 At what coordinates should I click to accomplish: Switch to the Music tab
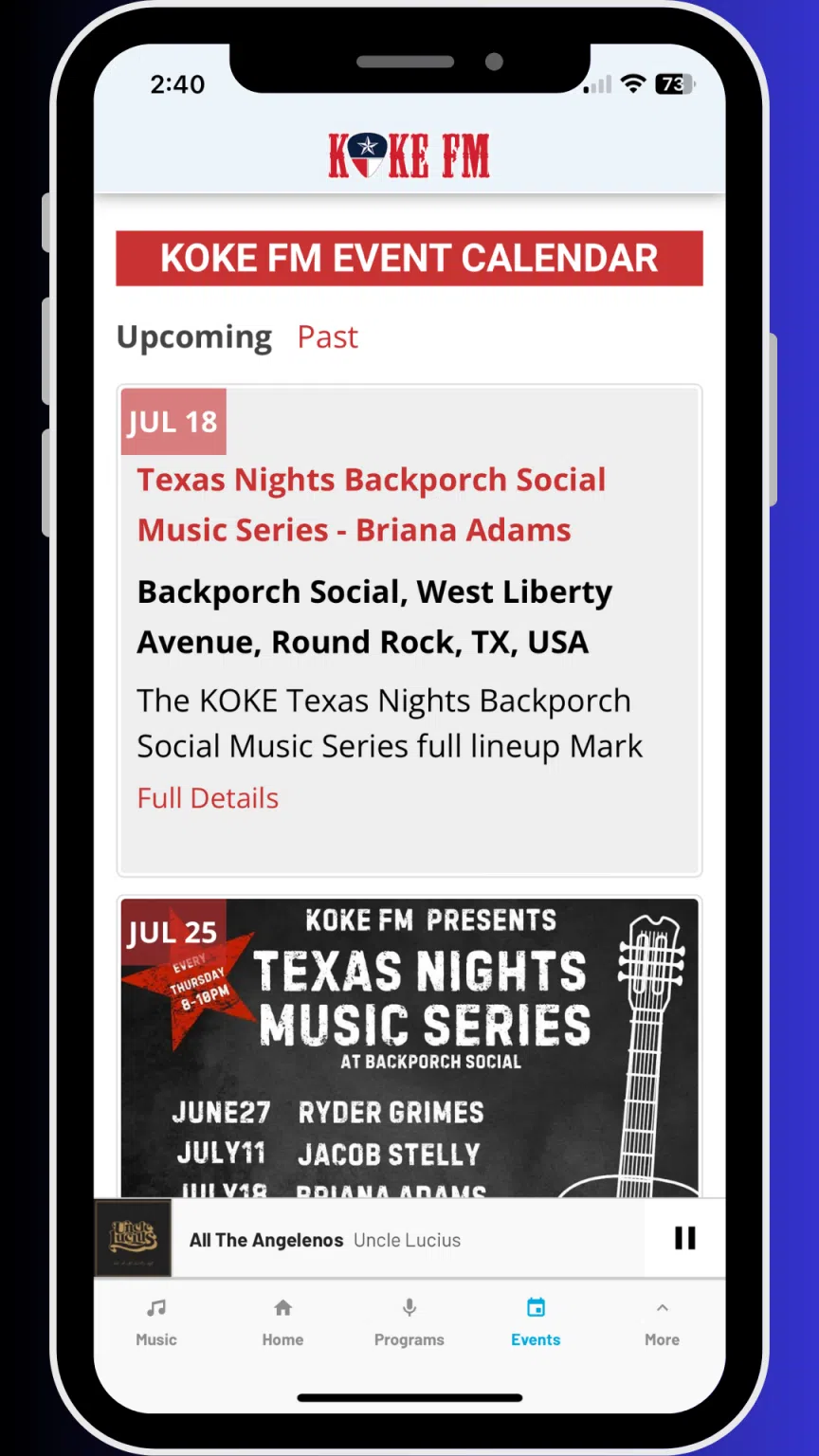[x=156, y=1323]
